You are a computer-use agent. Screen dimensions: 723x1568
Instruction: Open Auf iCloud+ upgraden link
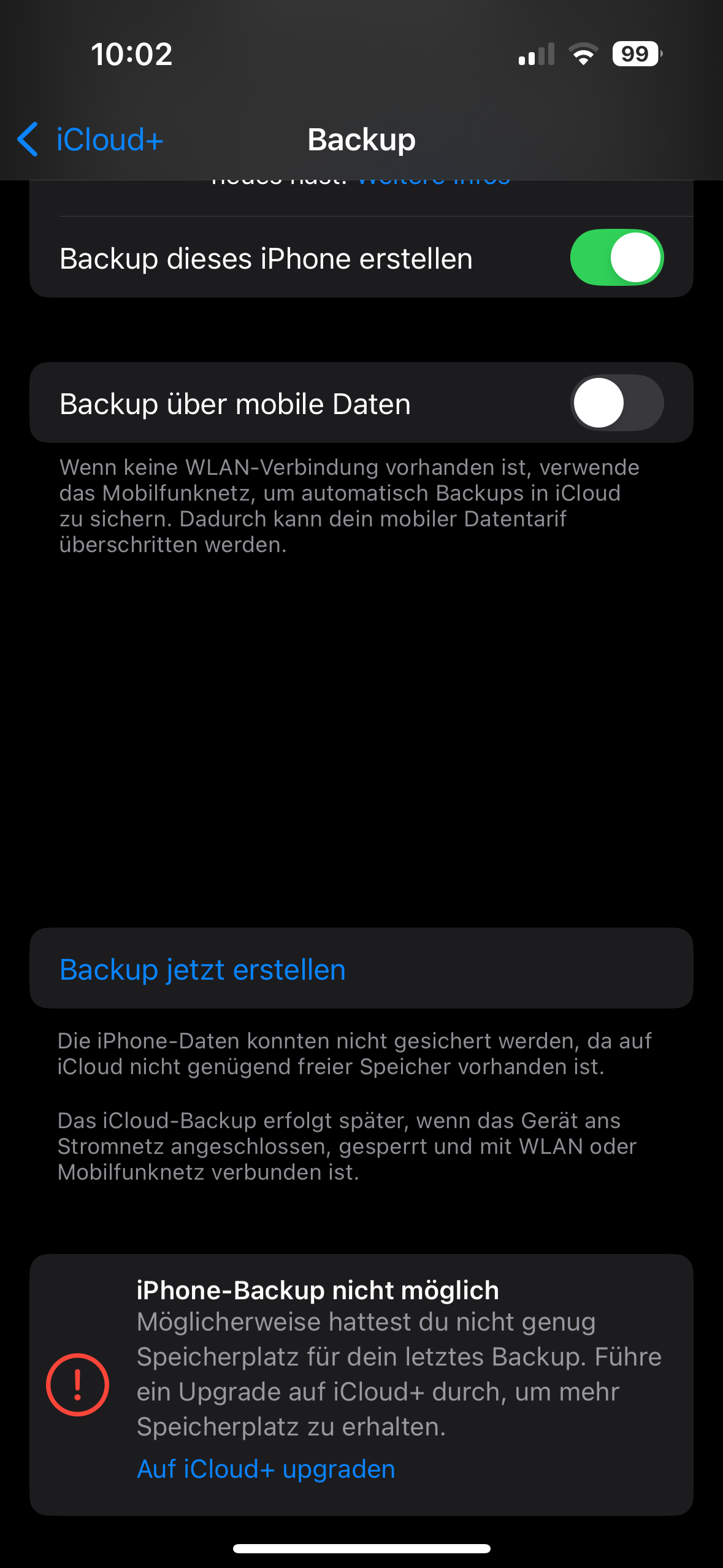(x=266, y=1469)
